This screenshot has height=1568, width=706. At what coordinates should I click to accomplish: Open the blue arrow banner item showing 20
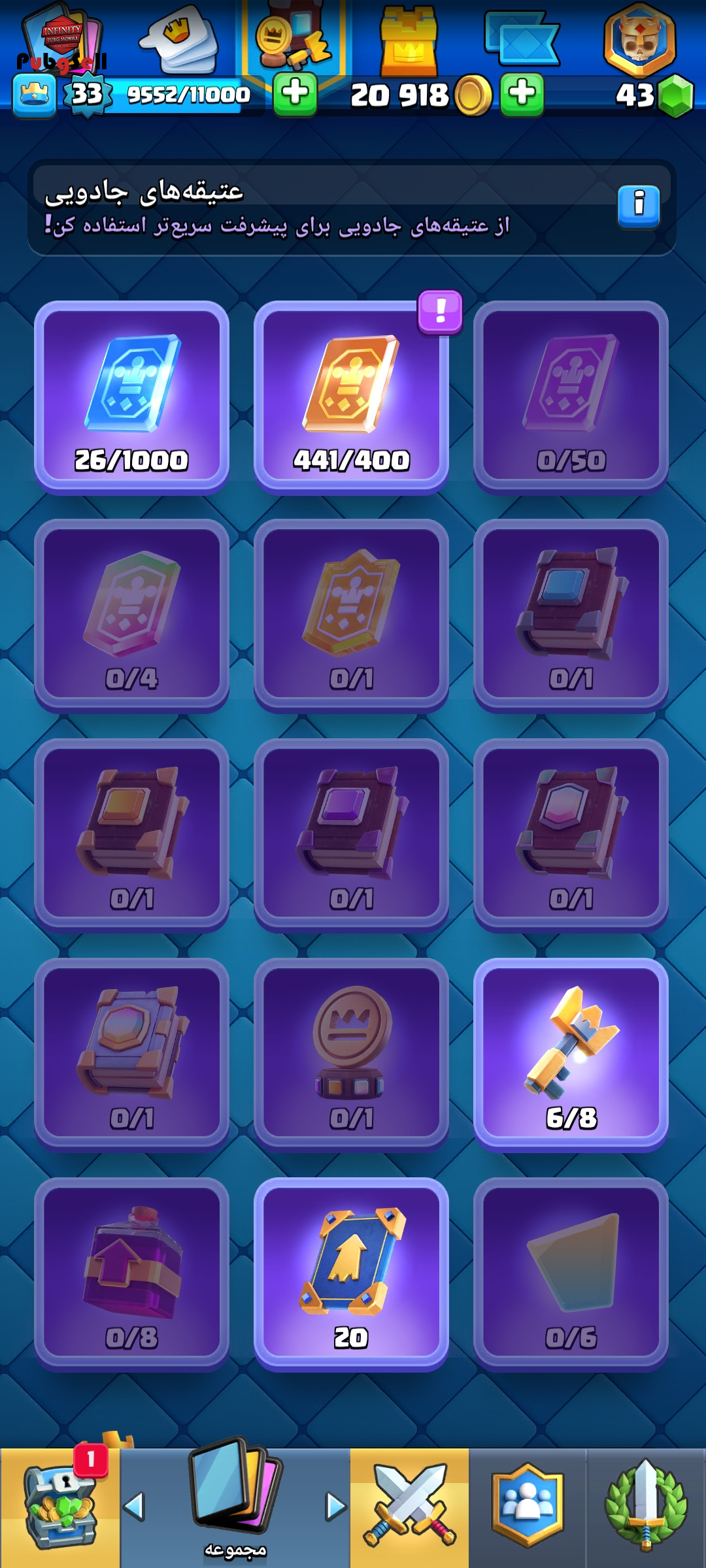click(x=351, y=1273)
